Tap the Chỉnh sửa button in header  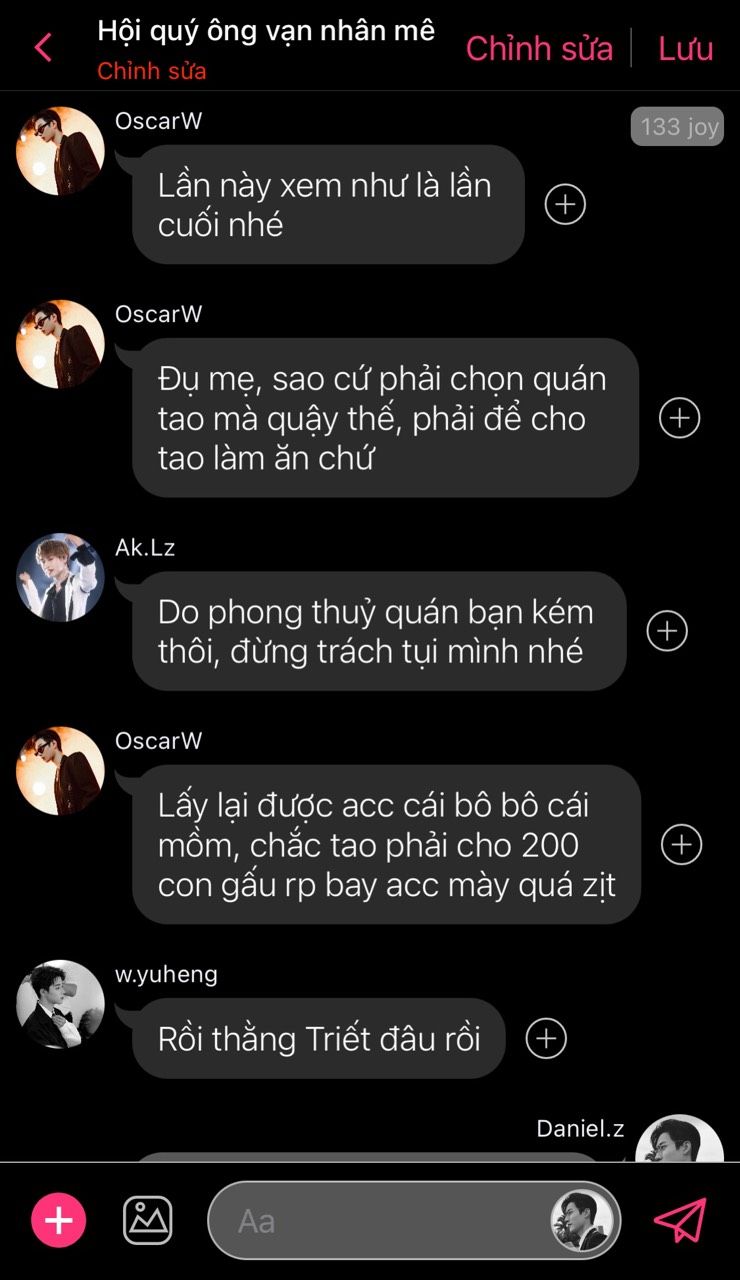click(539, 48)
